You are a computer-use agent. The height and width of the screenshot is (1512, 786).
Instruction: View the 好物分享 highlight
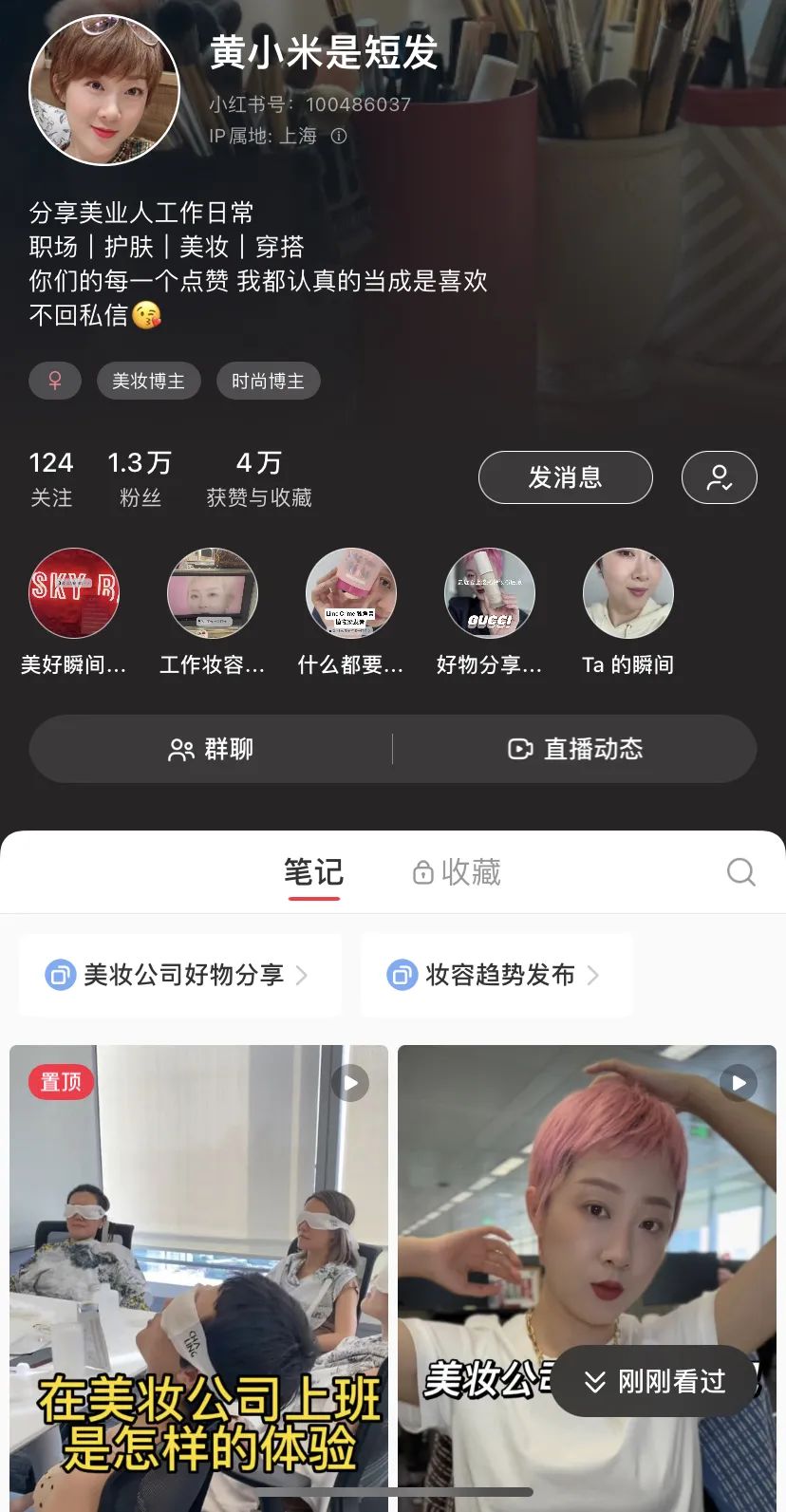tap(490, 593)
